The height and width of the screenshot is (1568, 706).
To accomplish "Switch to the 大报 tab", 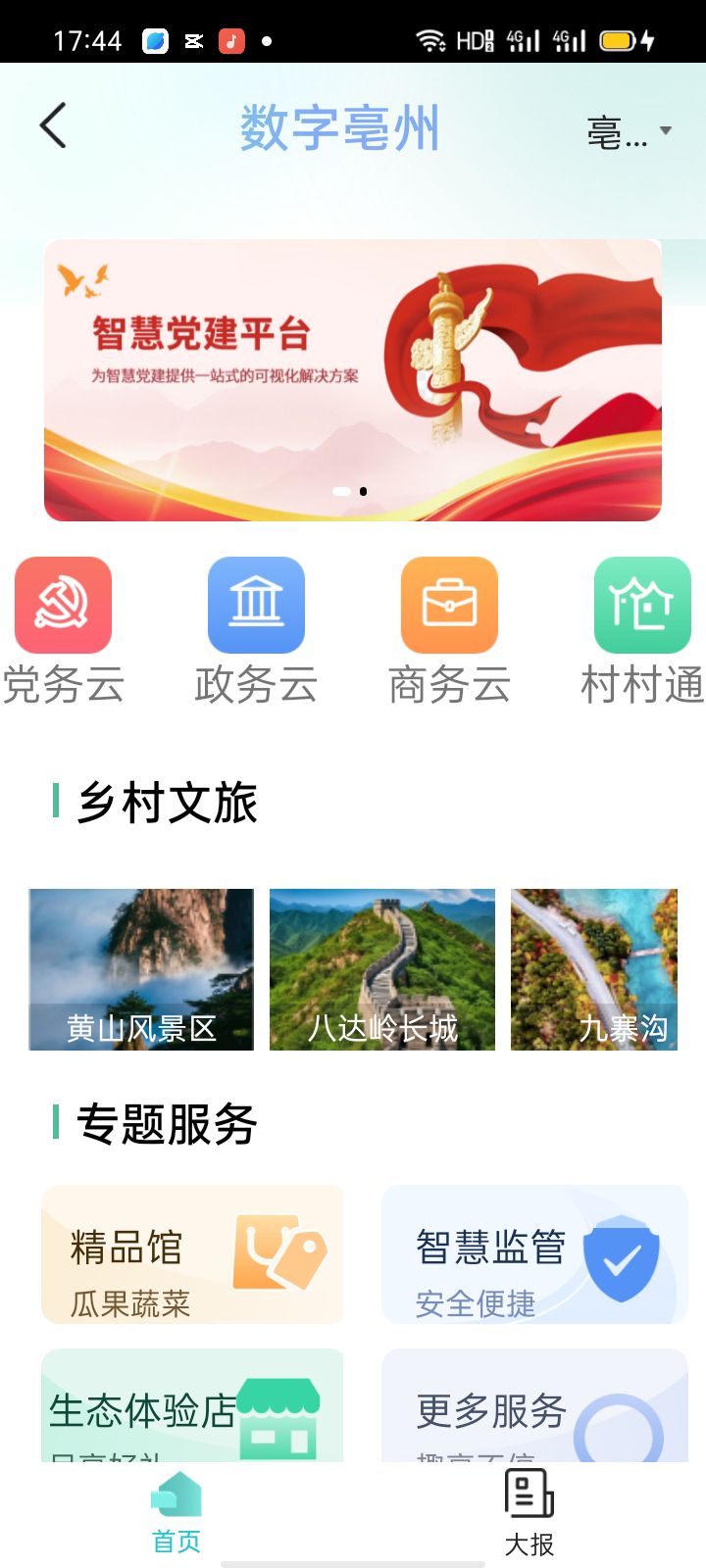I will pyautogui.click(x=529, y=1514).
